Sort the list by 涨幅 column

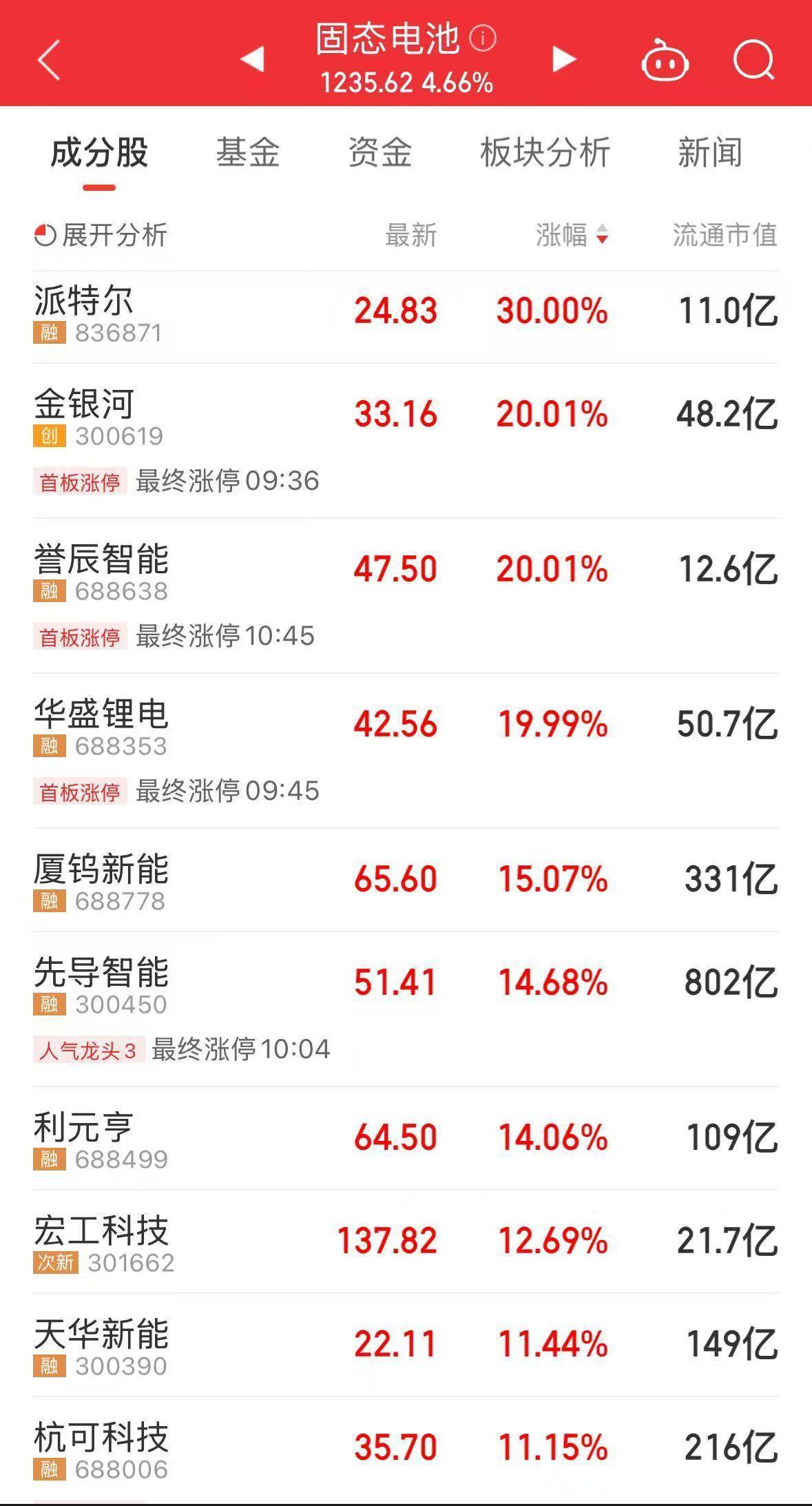(572, 236)
